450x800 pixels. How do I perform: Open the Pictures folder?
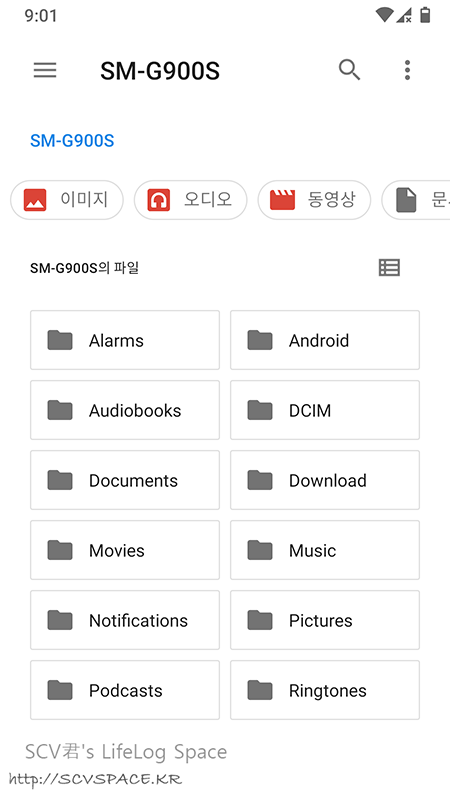(325, 620)
